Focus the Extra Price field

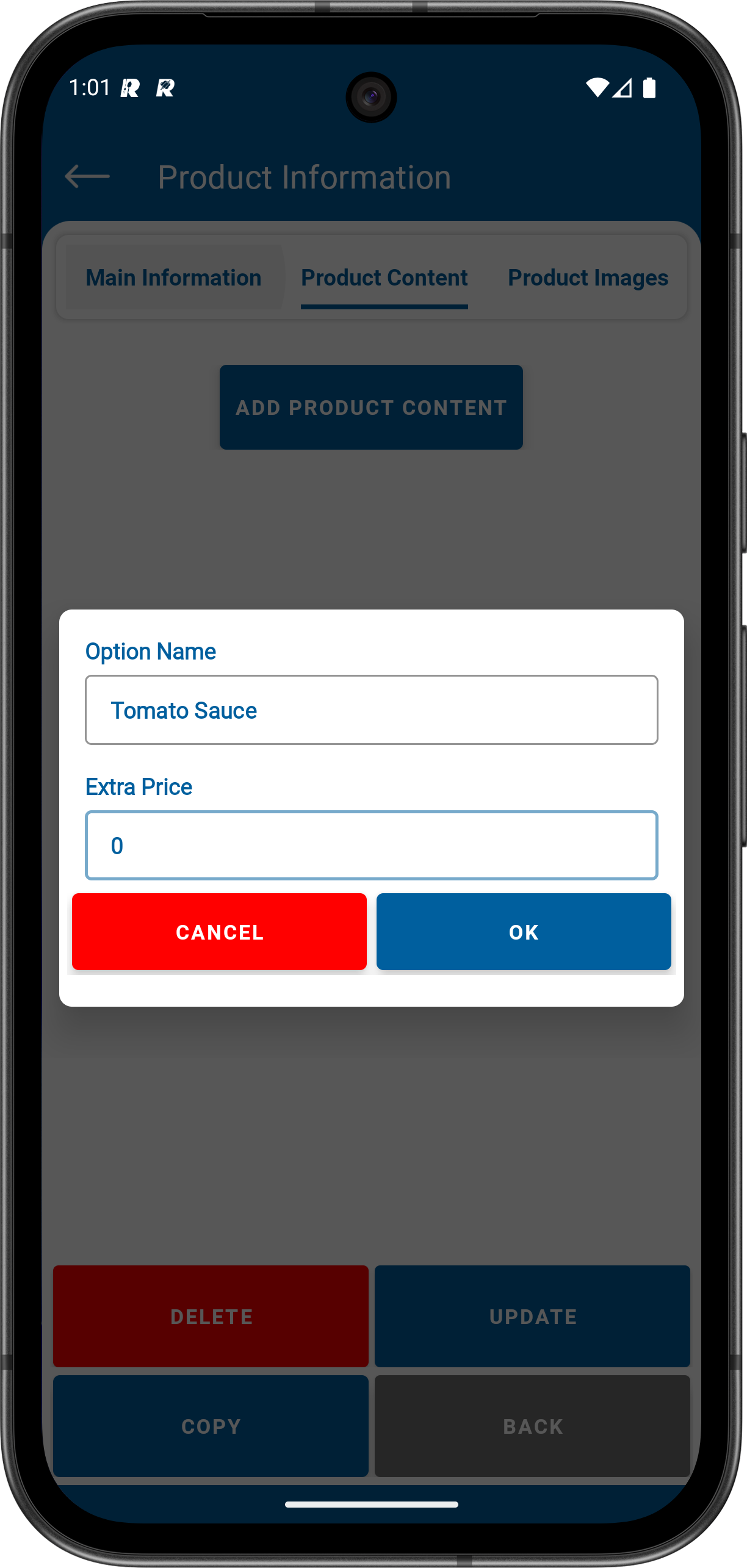click(x=371, y=845)
